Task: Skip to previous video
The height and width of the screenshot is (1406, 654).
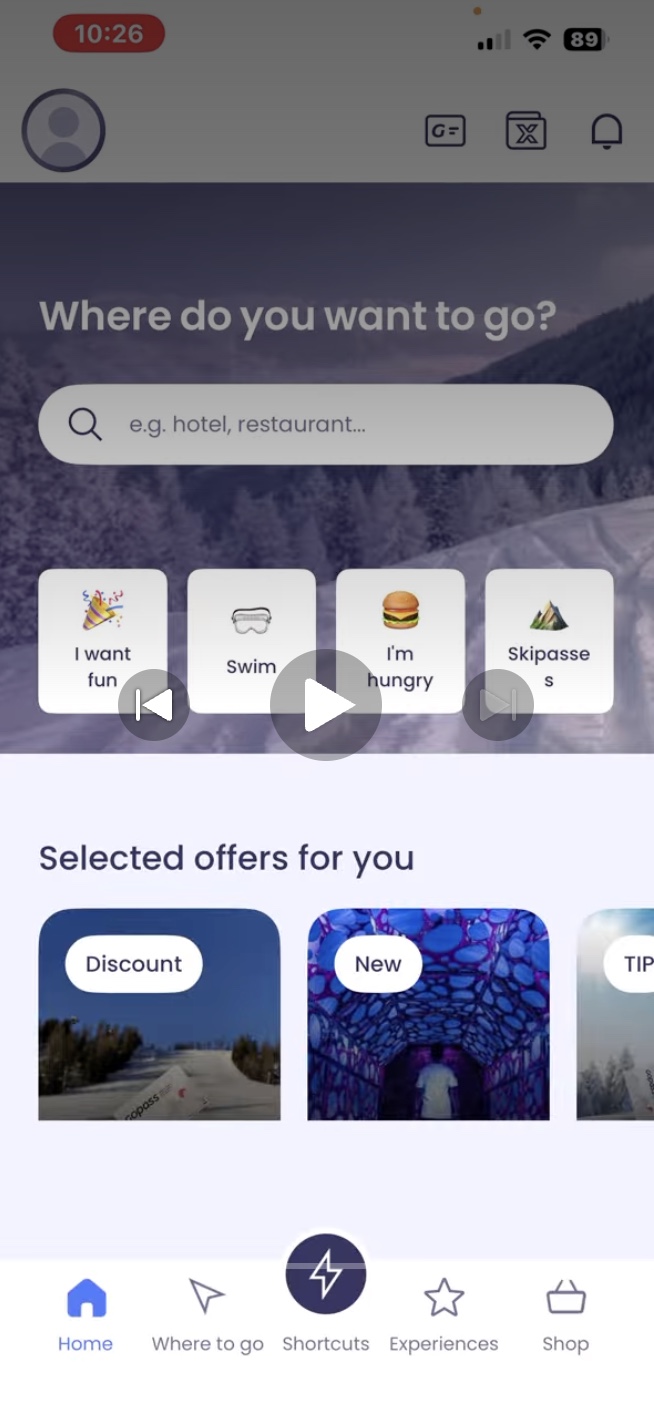Action: pos(154,705)
